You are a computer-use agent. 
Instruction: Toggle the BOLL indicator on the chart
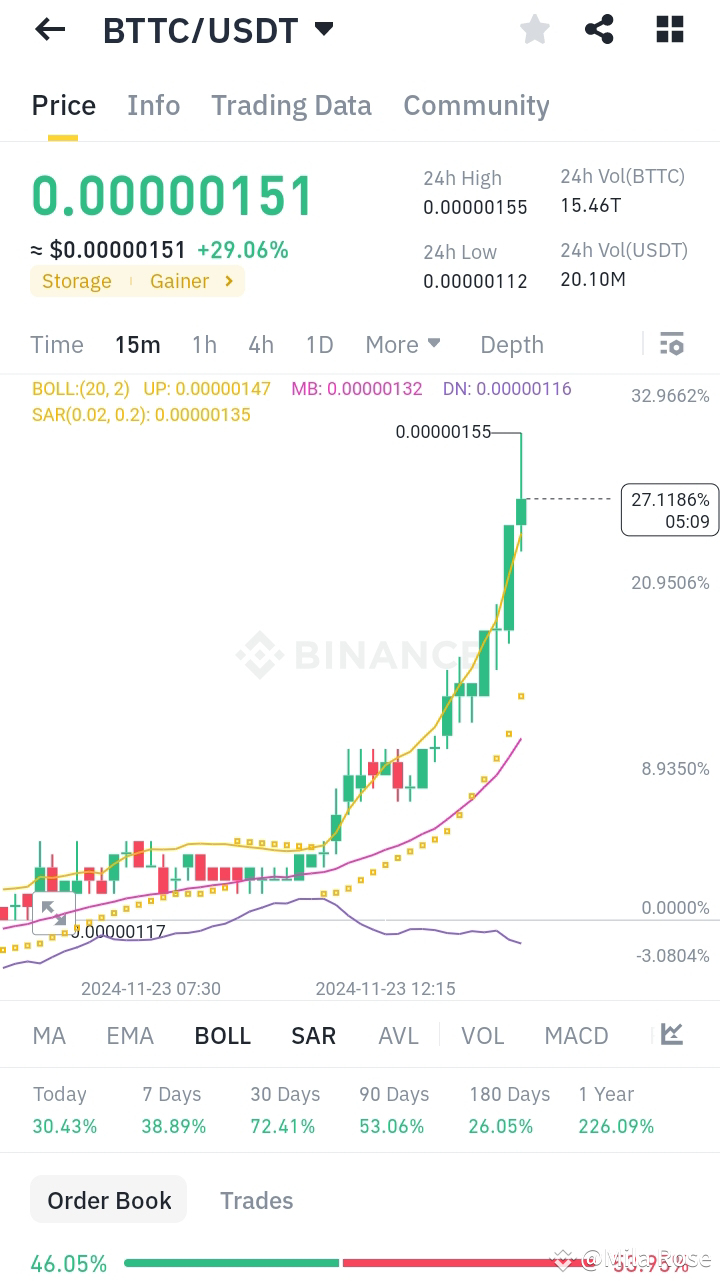click(x=222, y=1035)
